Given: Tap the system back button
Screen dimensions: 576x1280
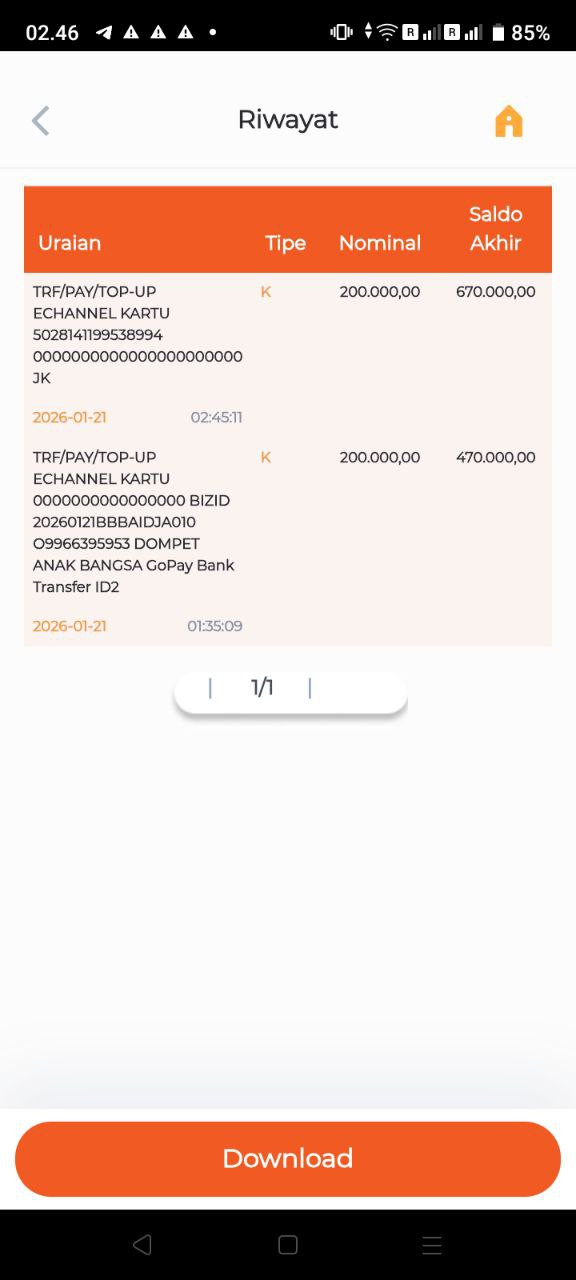Looking at the screenshot, I should (x=142, y=1245).
